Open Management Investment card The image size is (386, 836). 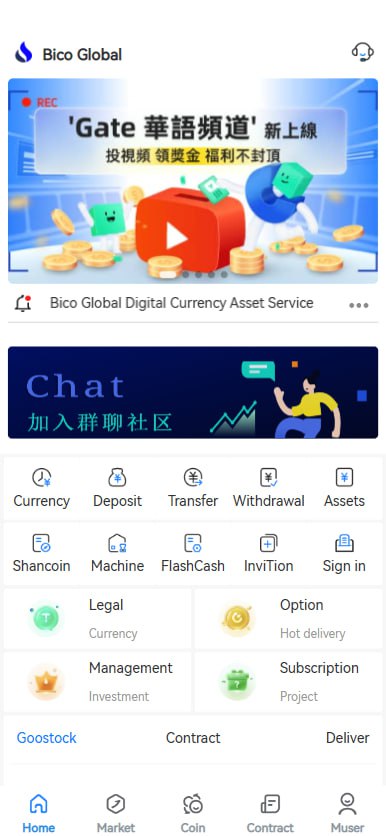(x=98, y=682)
